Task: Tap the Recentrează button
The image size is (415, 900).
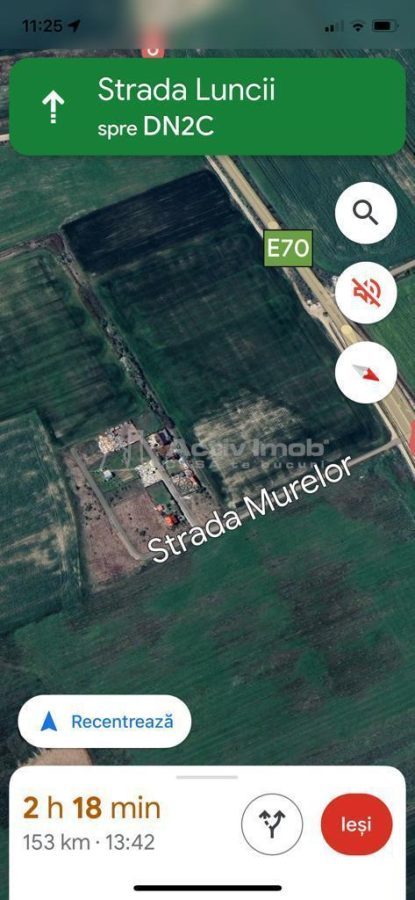Action: (x=104, y=721)
